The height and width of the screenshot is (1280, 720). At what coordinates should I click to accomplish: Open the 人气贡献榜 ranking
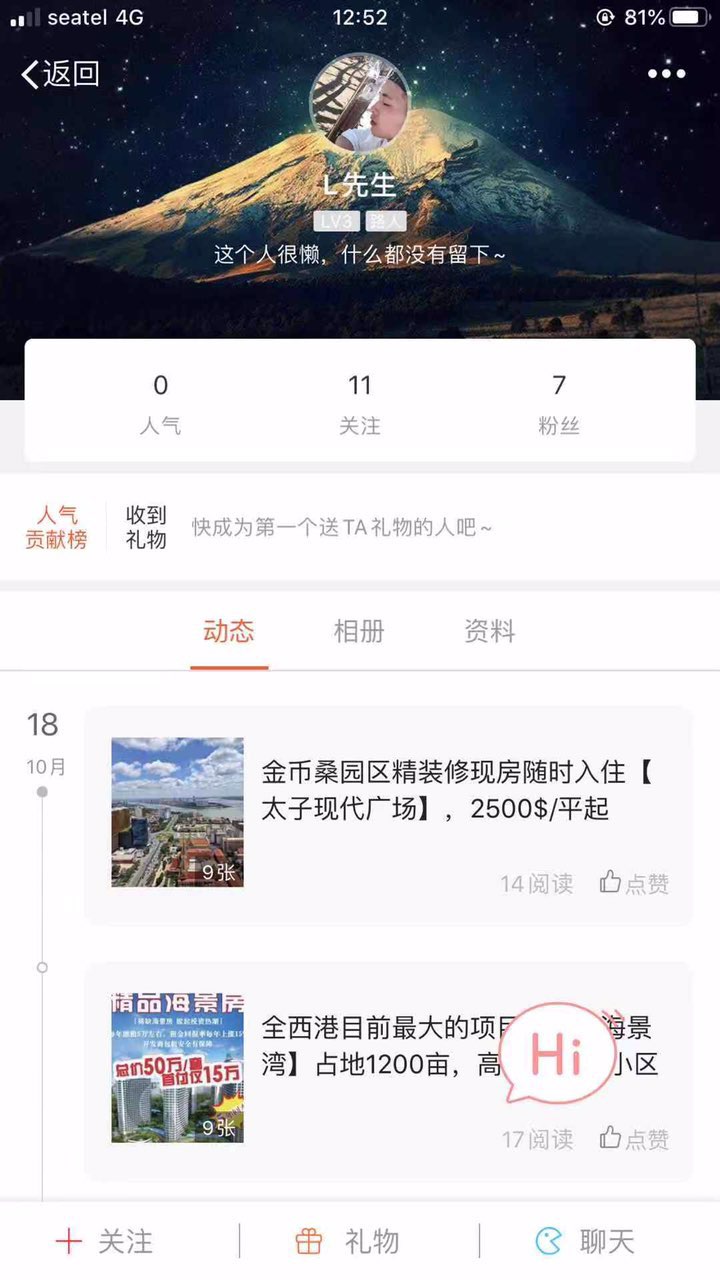point(56,527)
